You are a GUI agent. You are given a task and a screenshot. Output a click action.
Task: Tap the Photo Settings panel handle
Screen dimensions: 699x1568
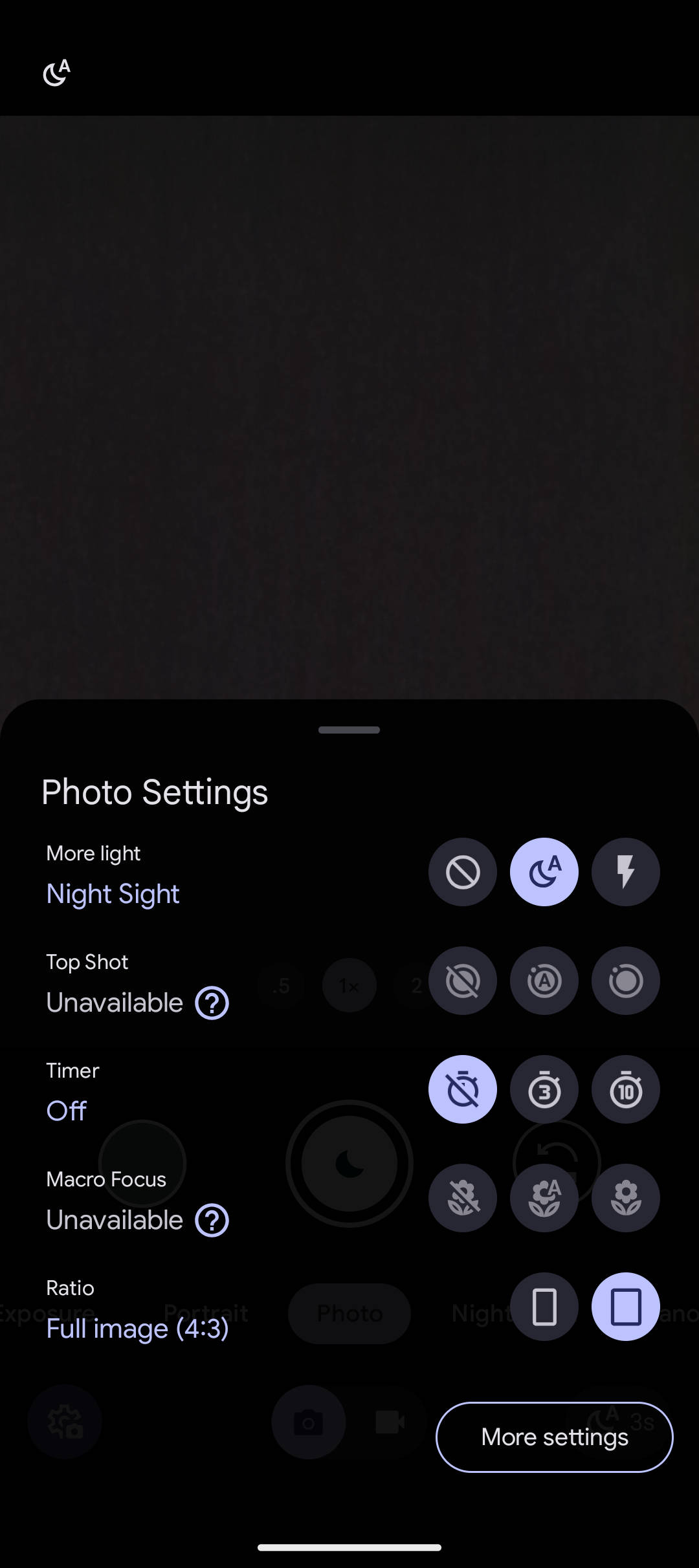(x=349, y=730)
